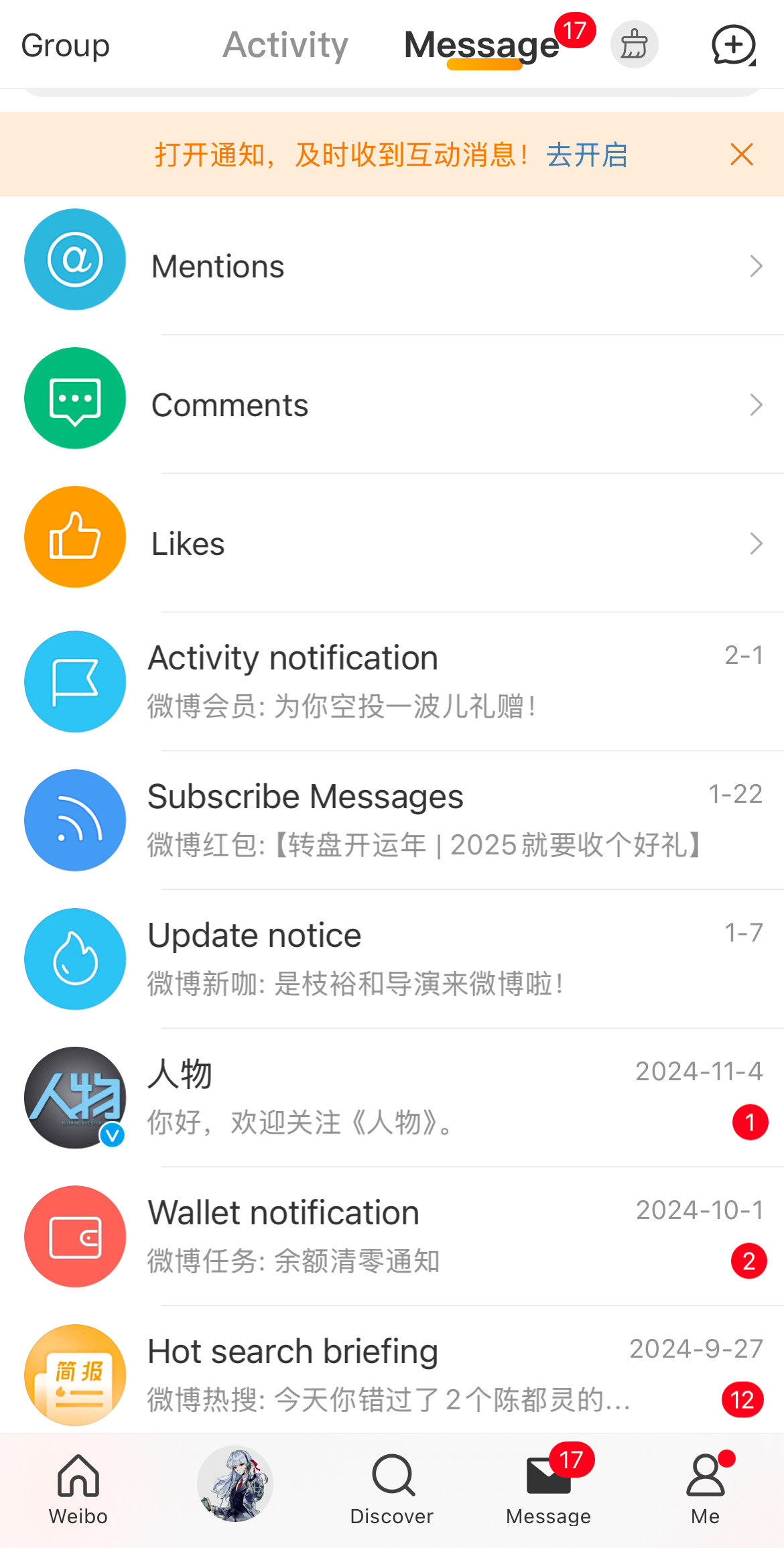Image resolution: width=784 pixels, height=1548 pixels.
Task: Dismiss the orange notification banner
Action: tap(742, 155)
